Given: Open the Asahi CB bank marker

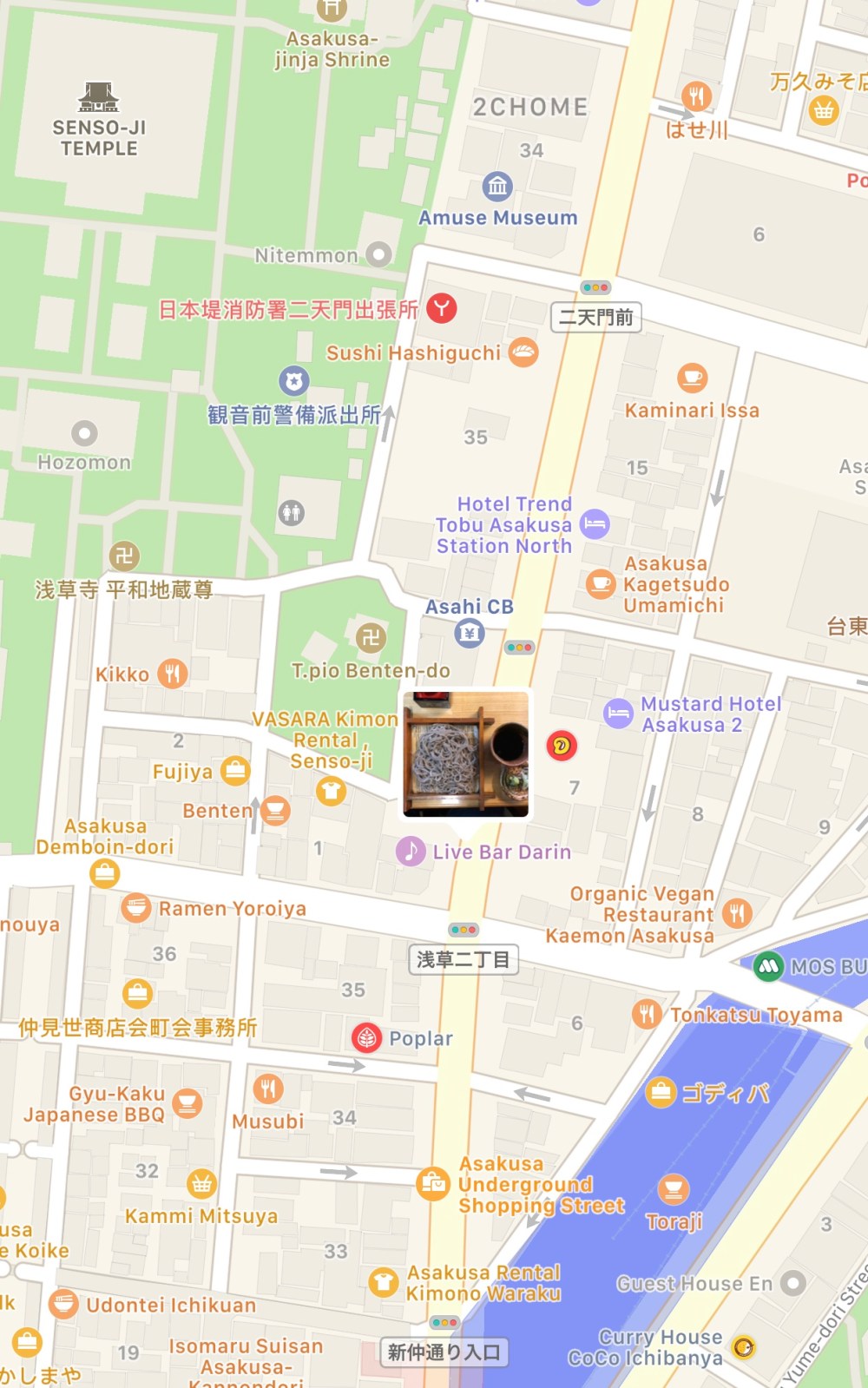Looking at the screenshot, I should (x=470, y=634).
